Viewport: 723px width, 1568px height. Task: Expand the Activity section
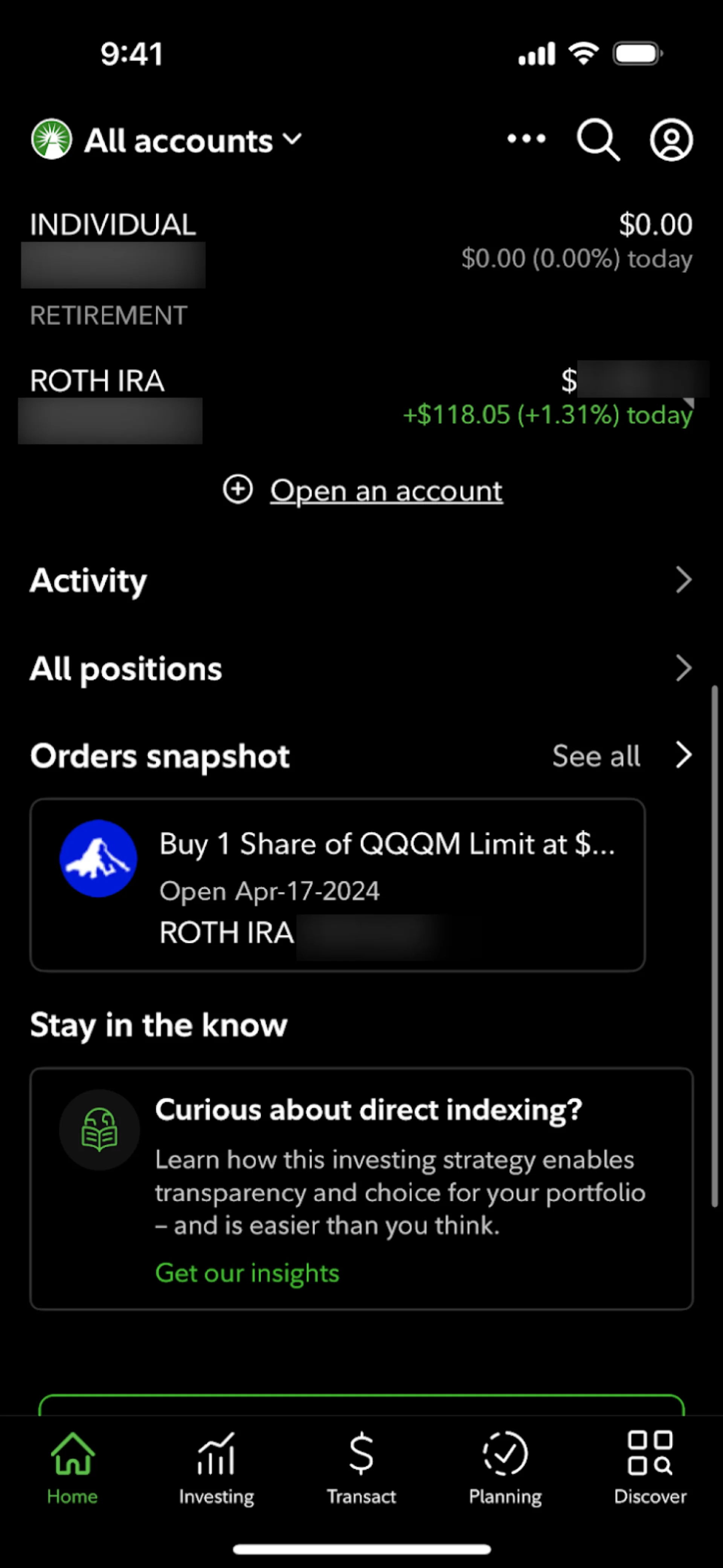(x=361, y=581)
